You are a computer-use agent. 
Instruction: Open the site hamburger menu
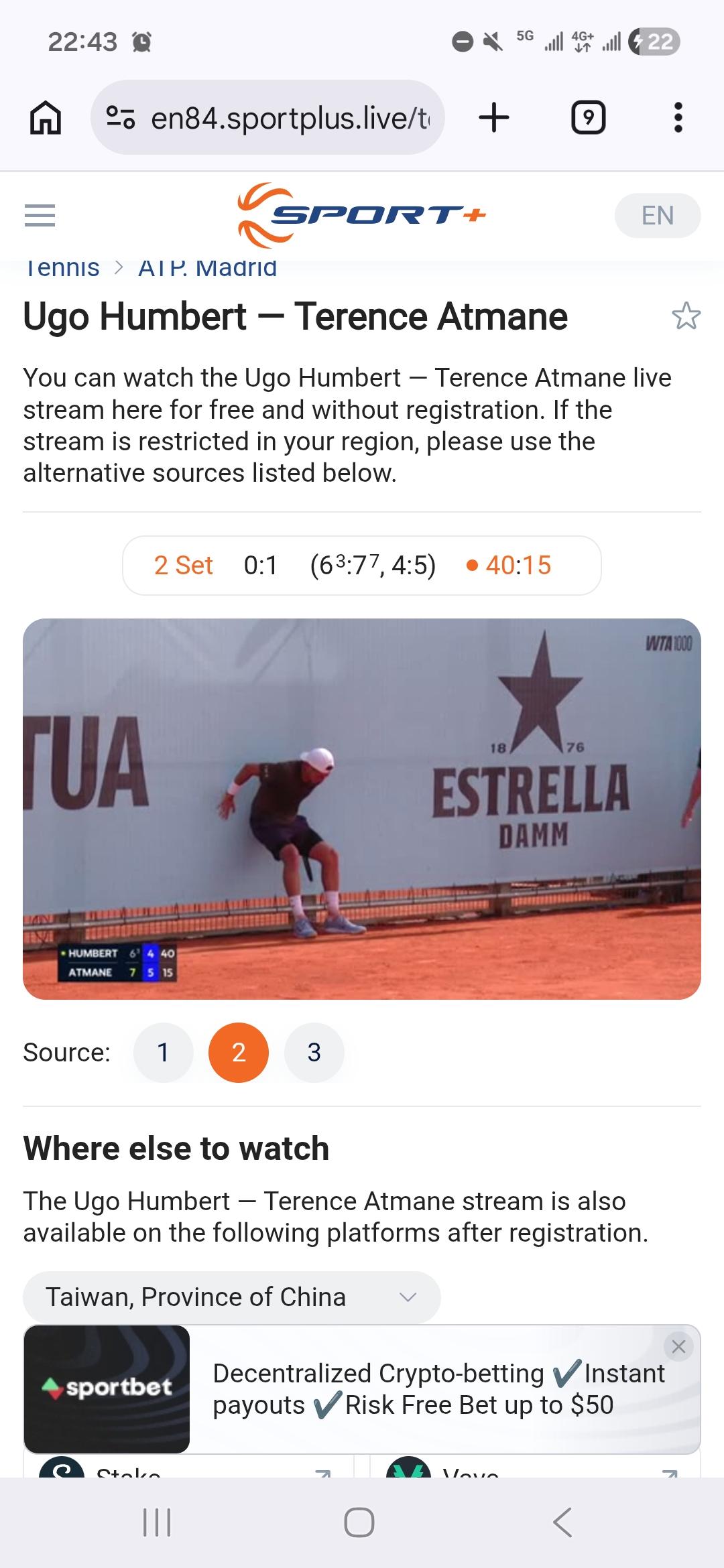40,216
